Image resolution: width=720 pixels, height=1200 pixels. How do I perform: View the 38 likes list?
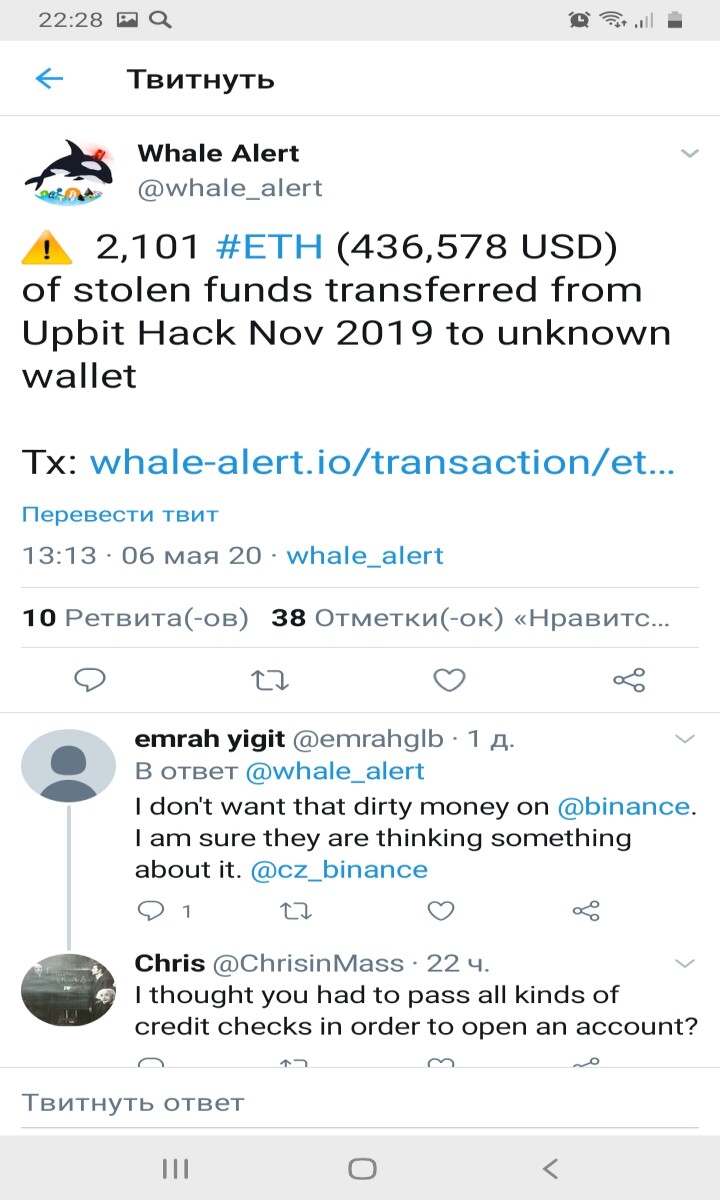470,618
